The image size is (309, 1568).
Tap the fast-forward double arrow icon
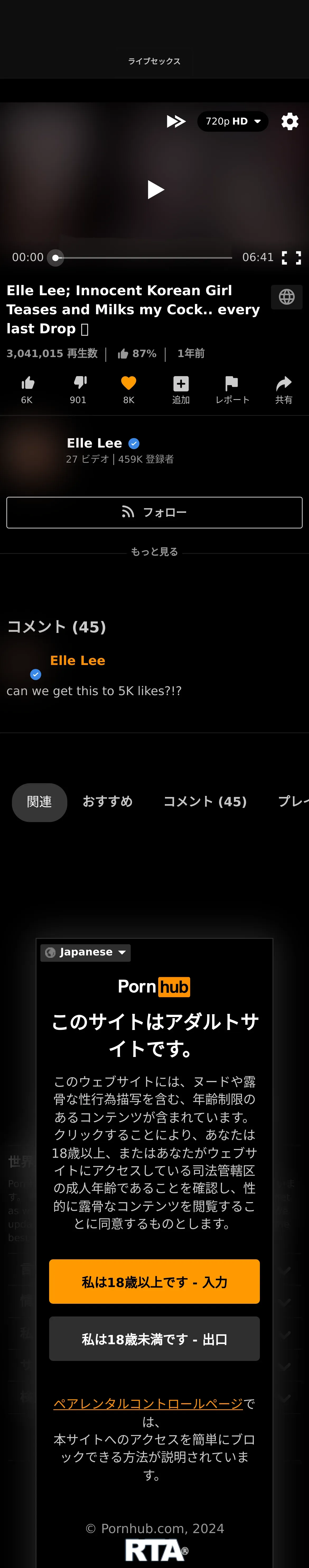point(176,121)
